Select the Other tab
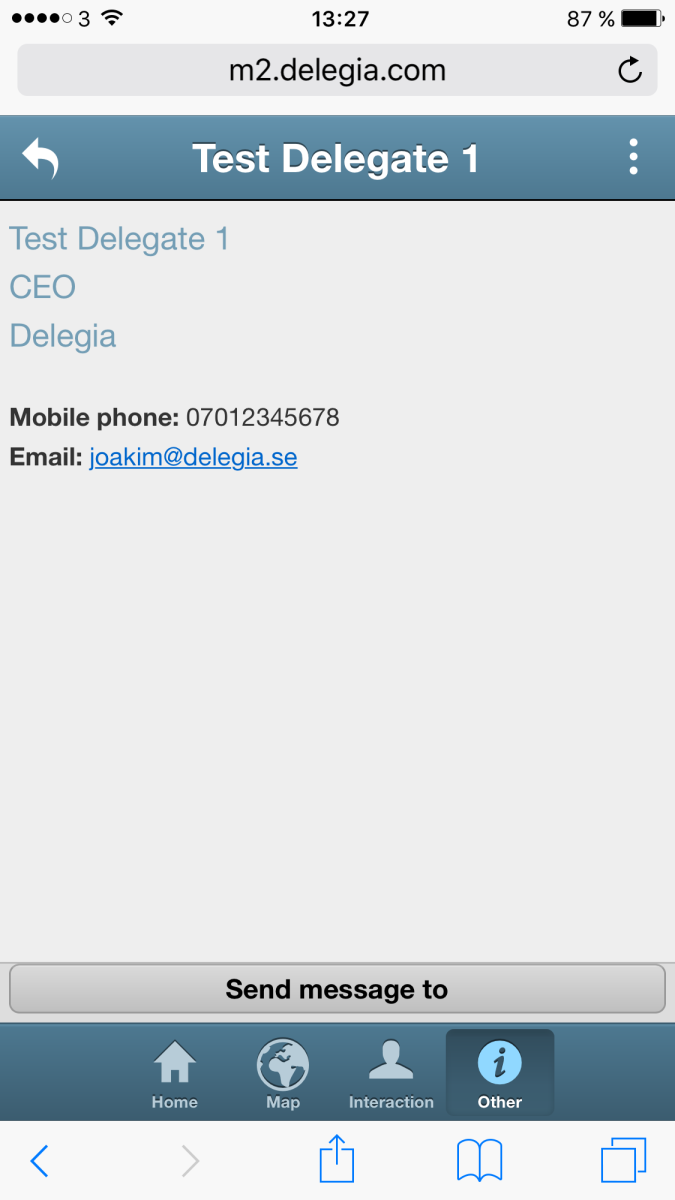Screen dimensions: 675x1200 [x=499, y=1074]
